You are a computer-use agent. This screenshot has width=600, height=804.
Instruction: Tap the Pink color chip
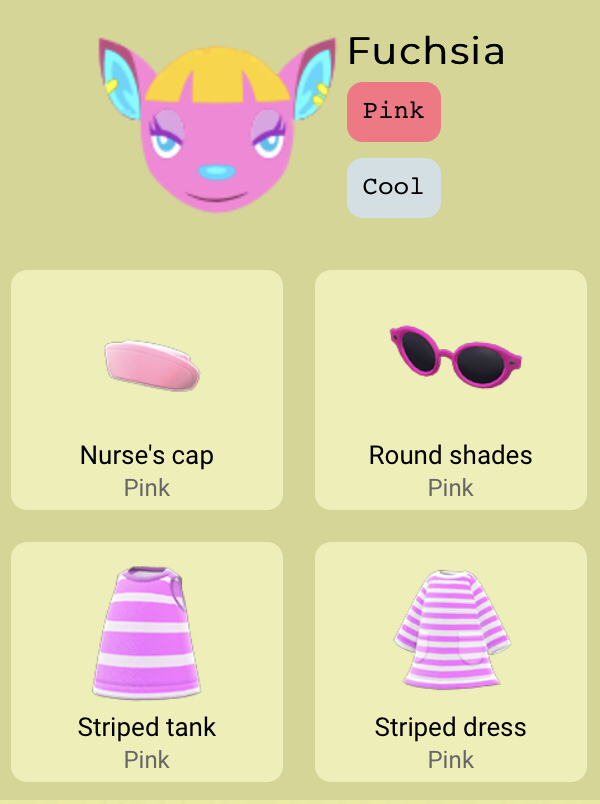click(393, 111)
